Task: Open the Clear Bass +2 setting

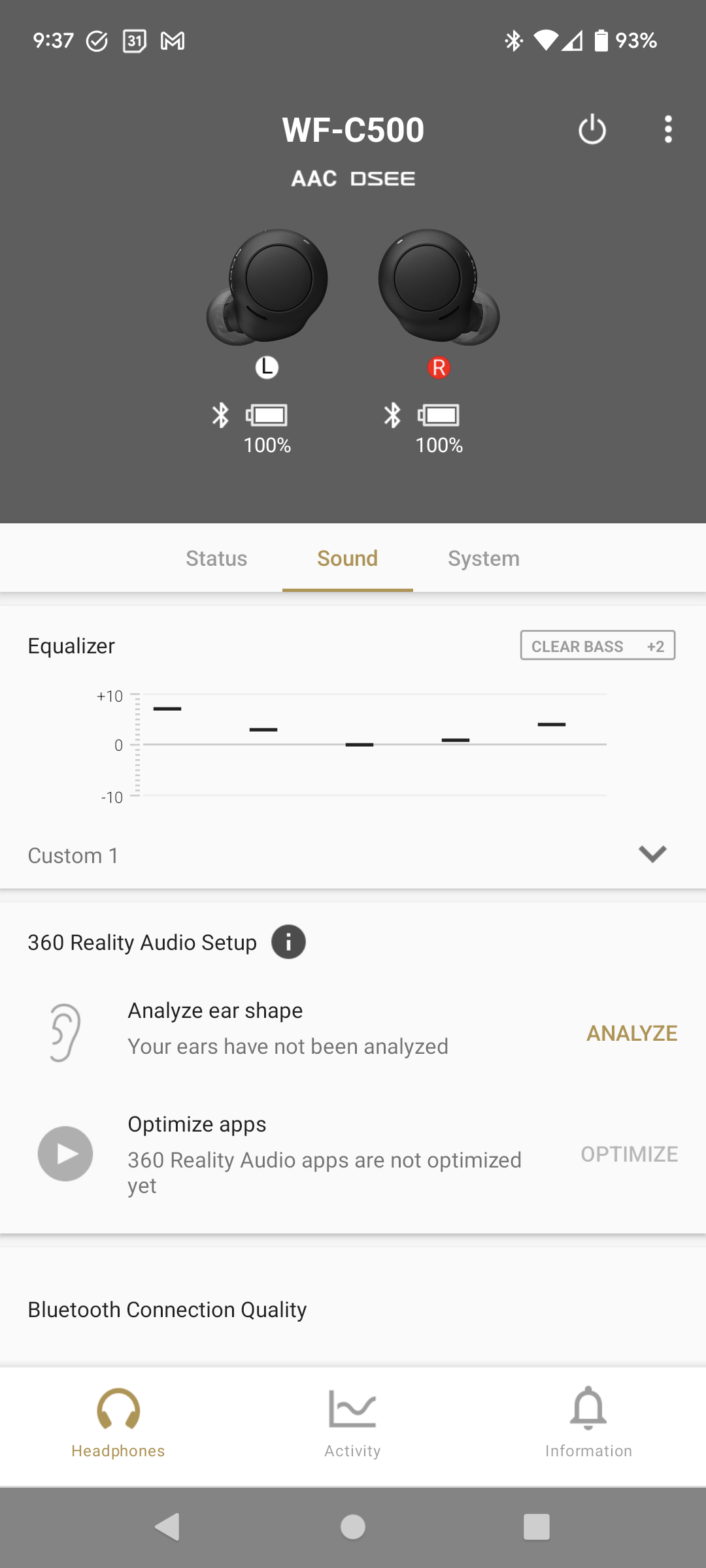Action: pos(597,645)
